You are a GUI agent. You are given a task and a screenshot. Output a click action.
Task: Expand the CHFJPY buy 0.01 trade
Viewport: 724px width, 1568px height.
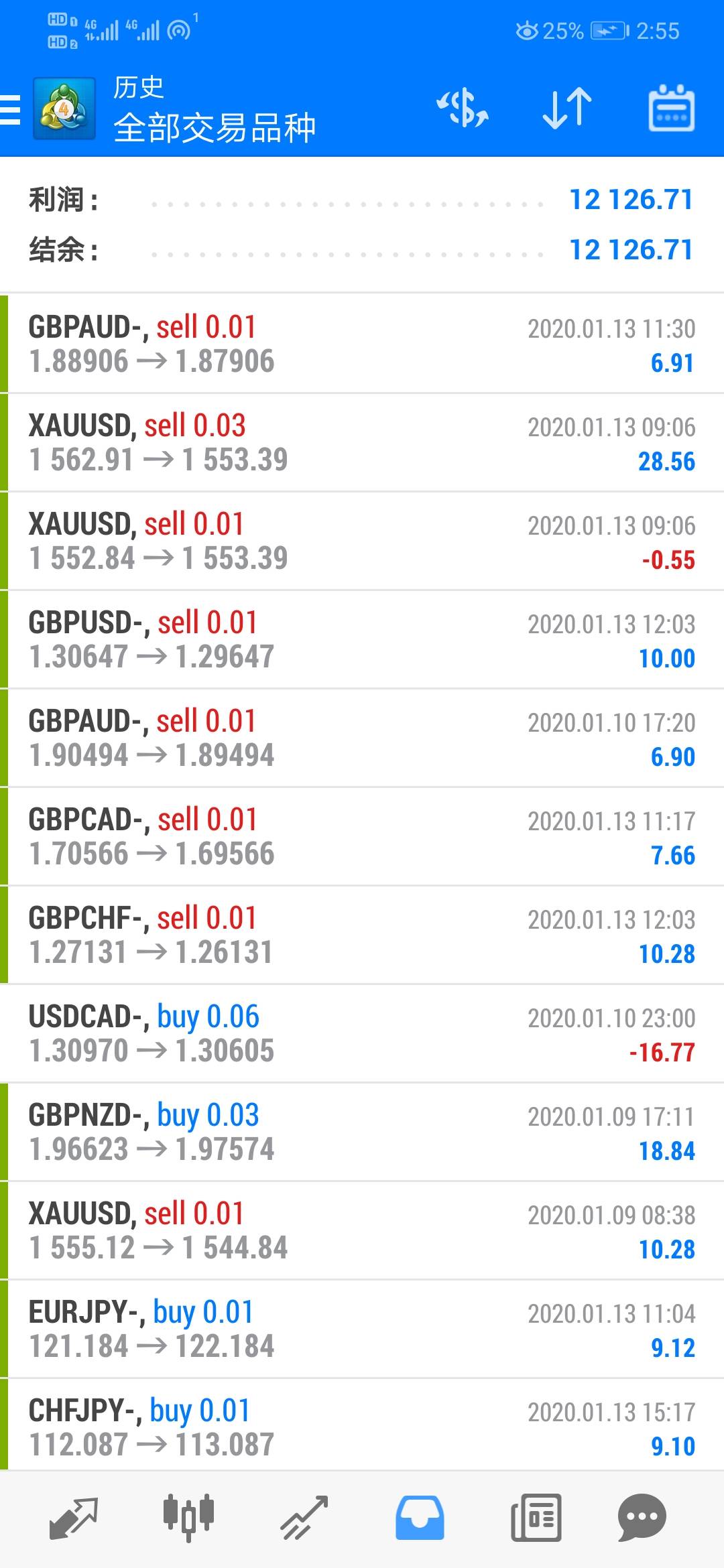(362, 1427)
